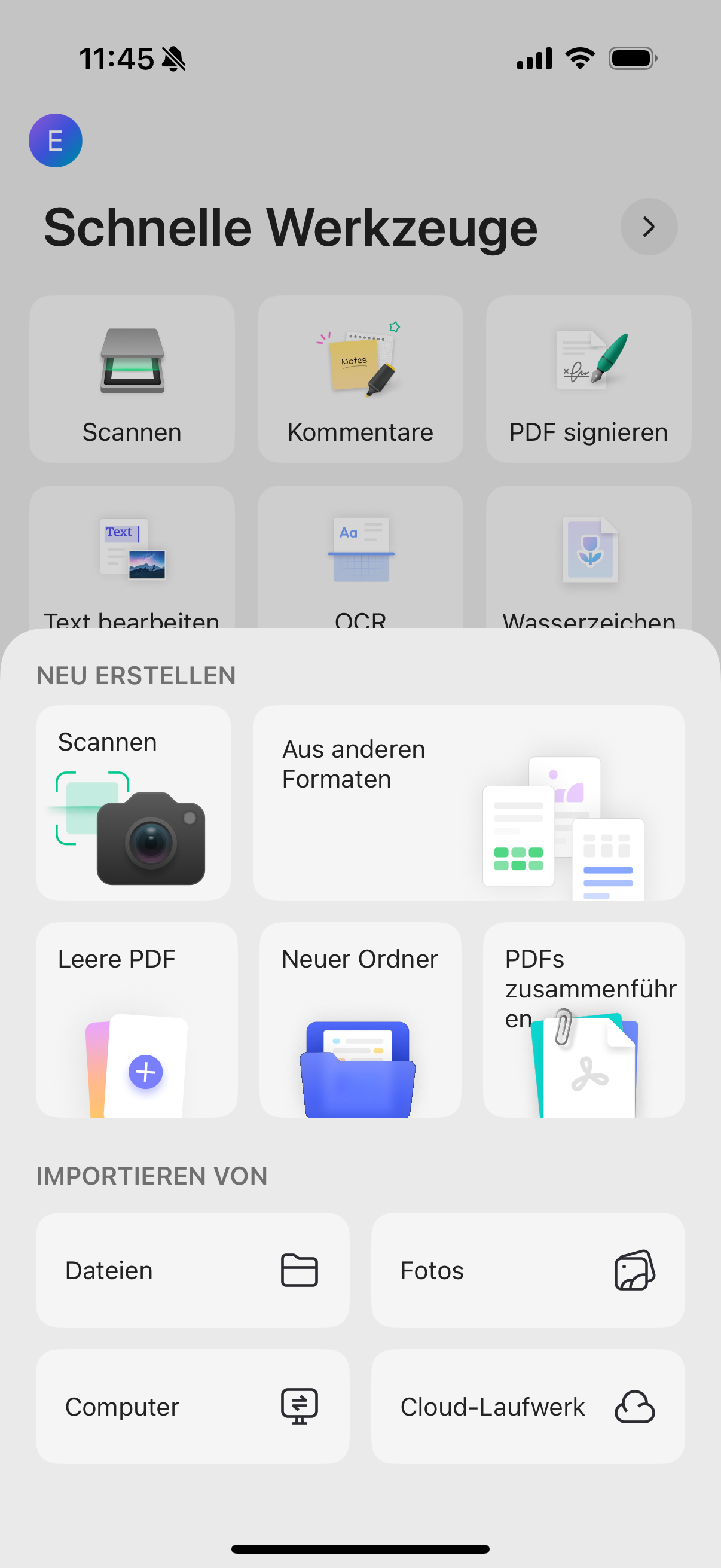Open the Scannen quick tool

click(132, 379)
